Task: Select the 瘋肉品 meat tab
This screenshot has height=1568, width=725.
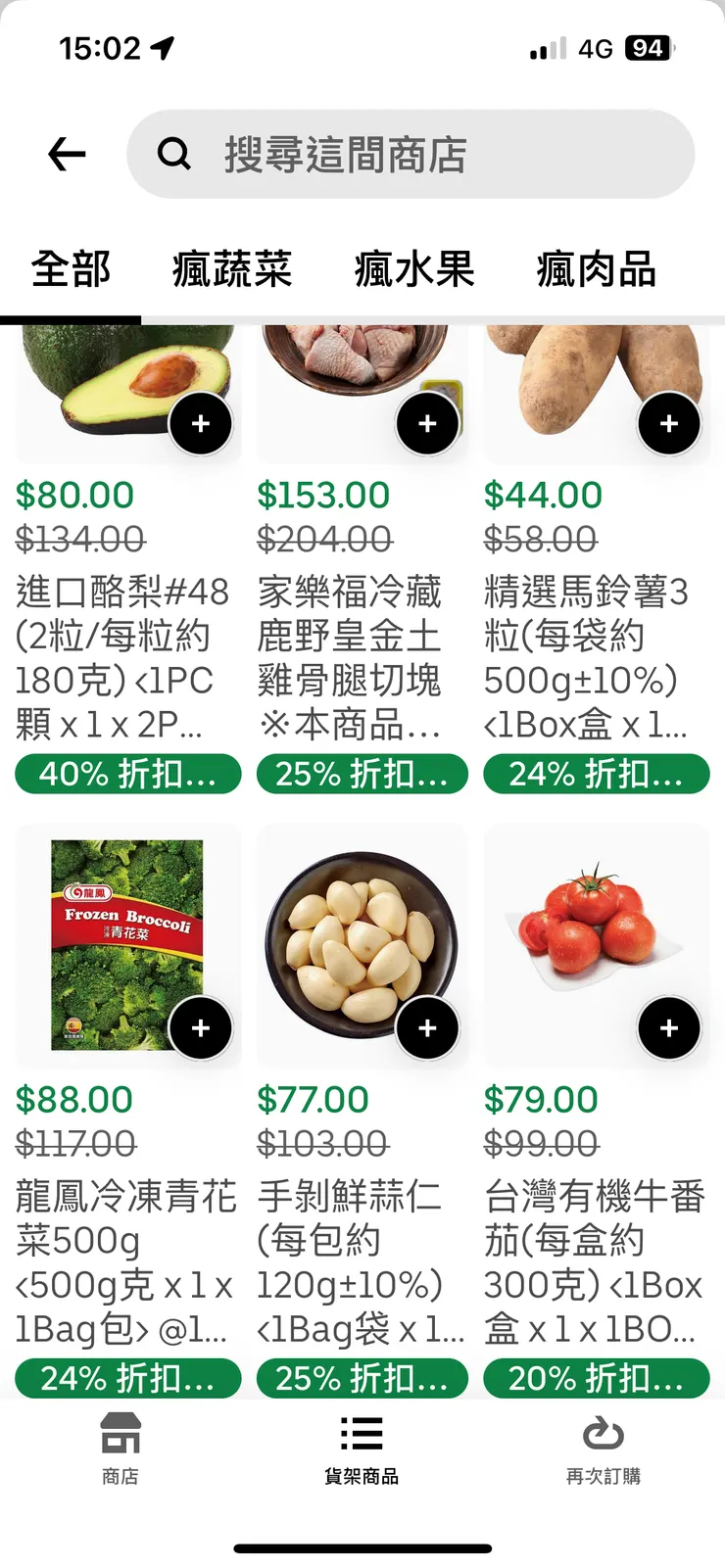Action: 596,270
